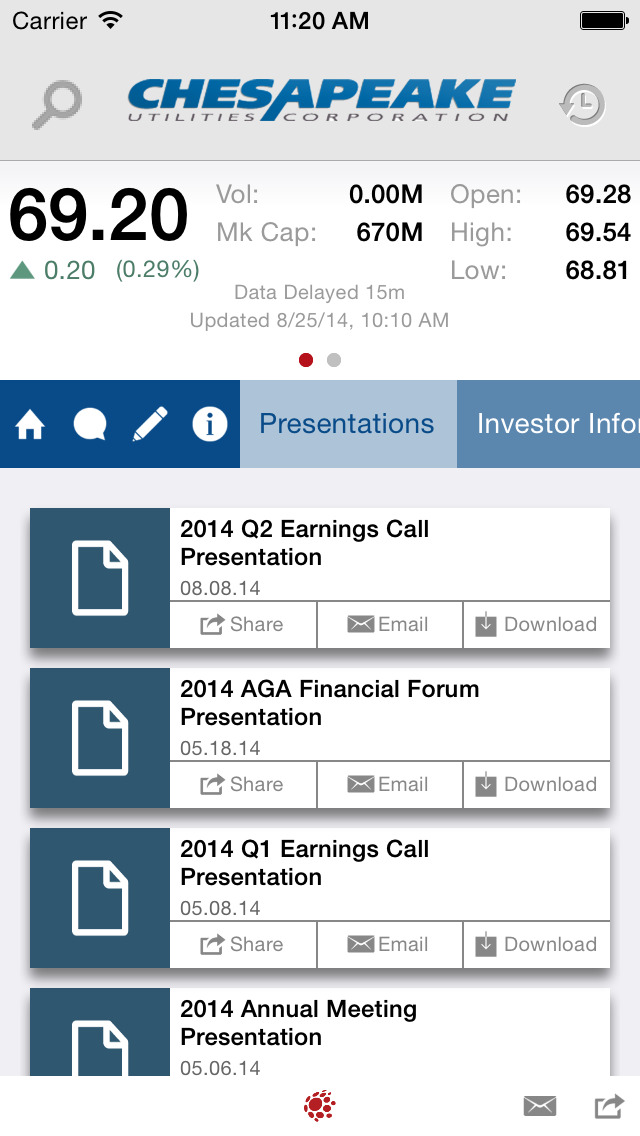This screenshot has width=640, height=1136.
Task: Email the 2014 Q2 Earnings Call Presentation
Action: 390,625
